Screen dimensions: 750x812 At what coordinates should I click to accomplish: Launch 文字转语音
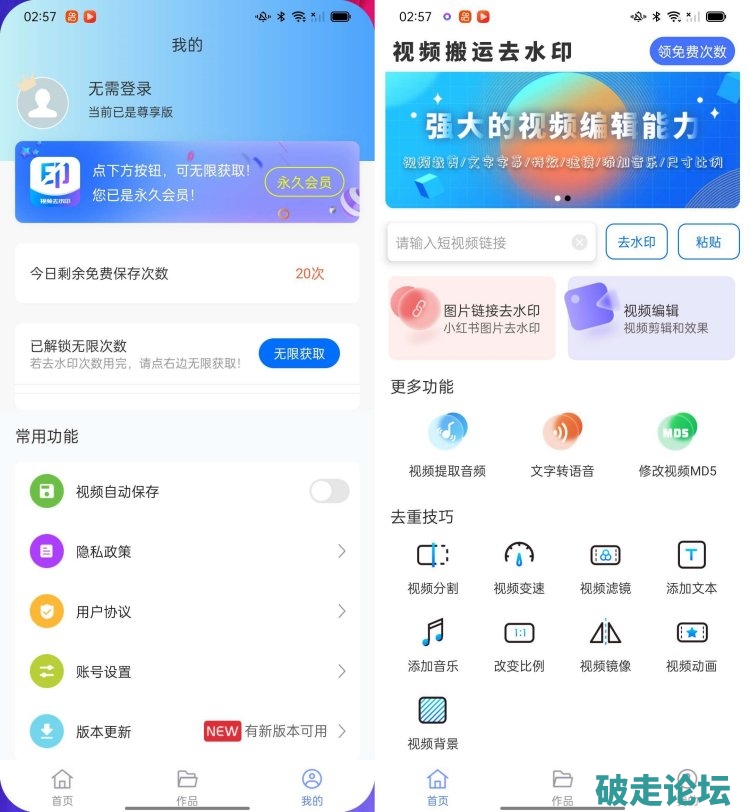pos(562,444)
